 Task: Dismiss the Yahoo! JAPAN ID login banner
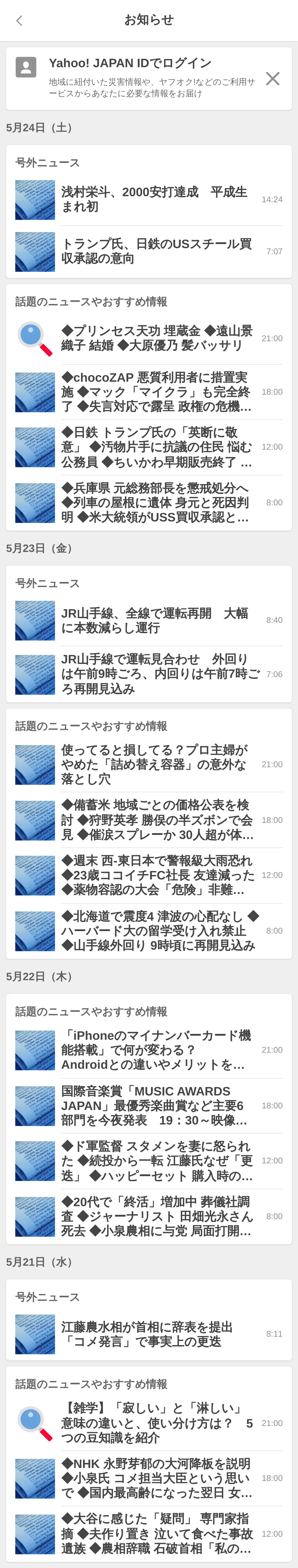pos(273,79)
